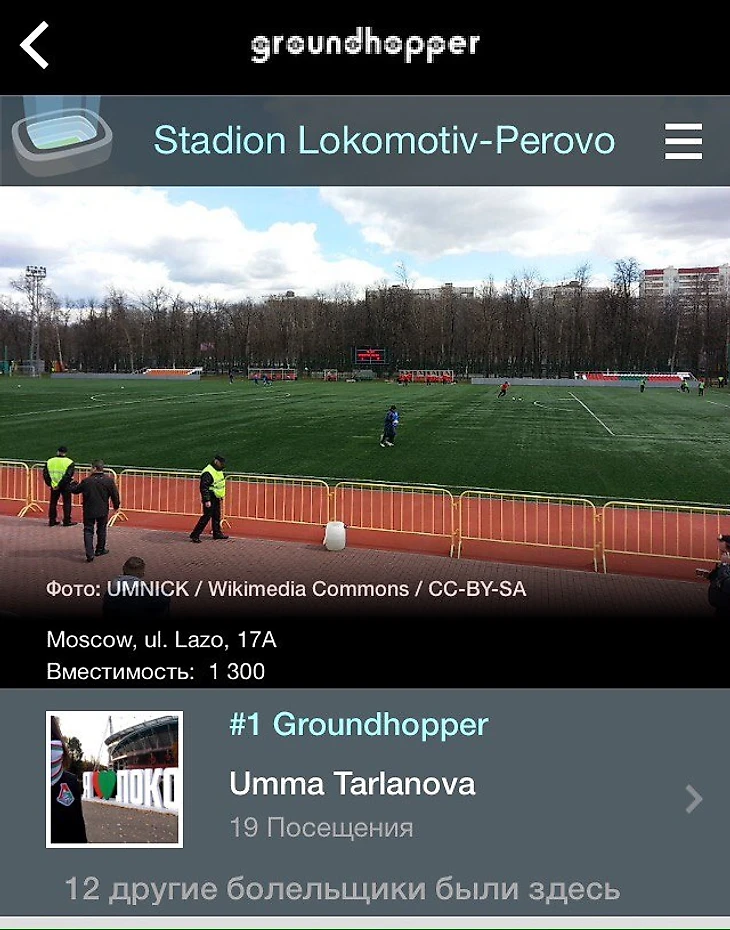View the 12 other fans who visited
Image resolution: width=730 pixels, height=930 pixels.
(342, 889)
